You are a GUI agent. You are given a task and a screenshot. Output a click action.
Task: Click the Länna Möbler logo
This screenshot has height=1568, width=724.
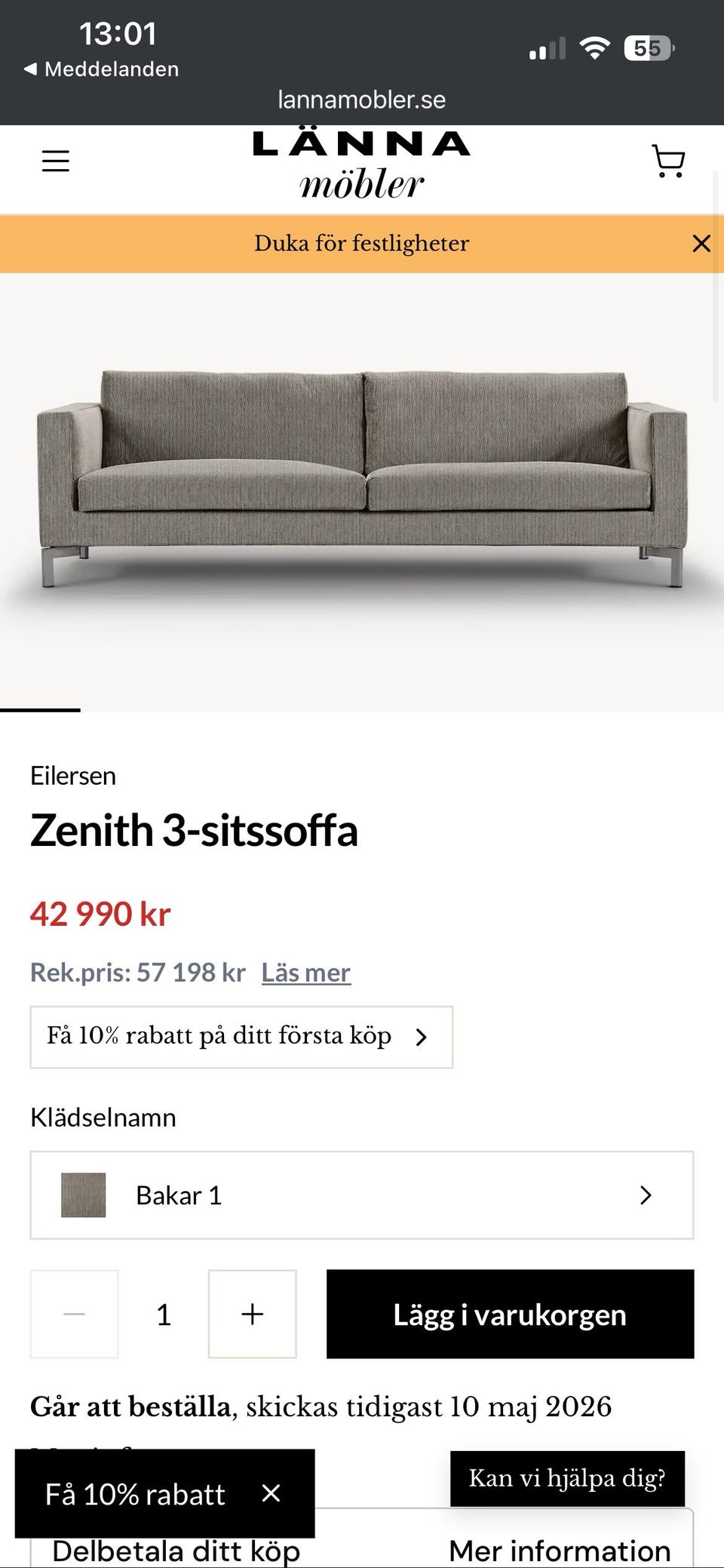click(362, 161)
